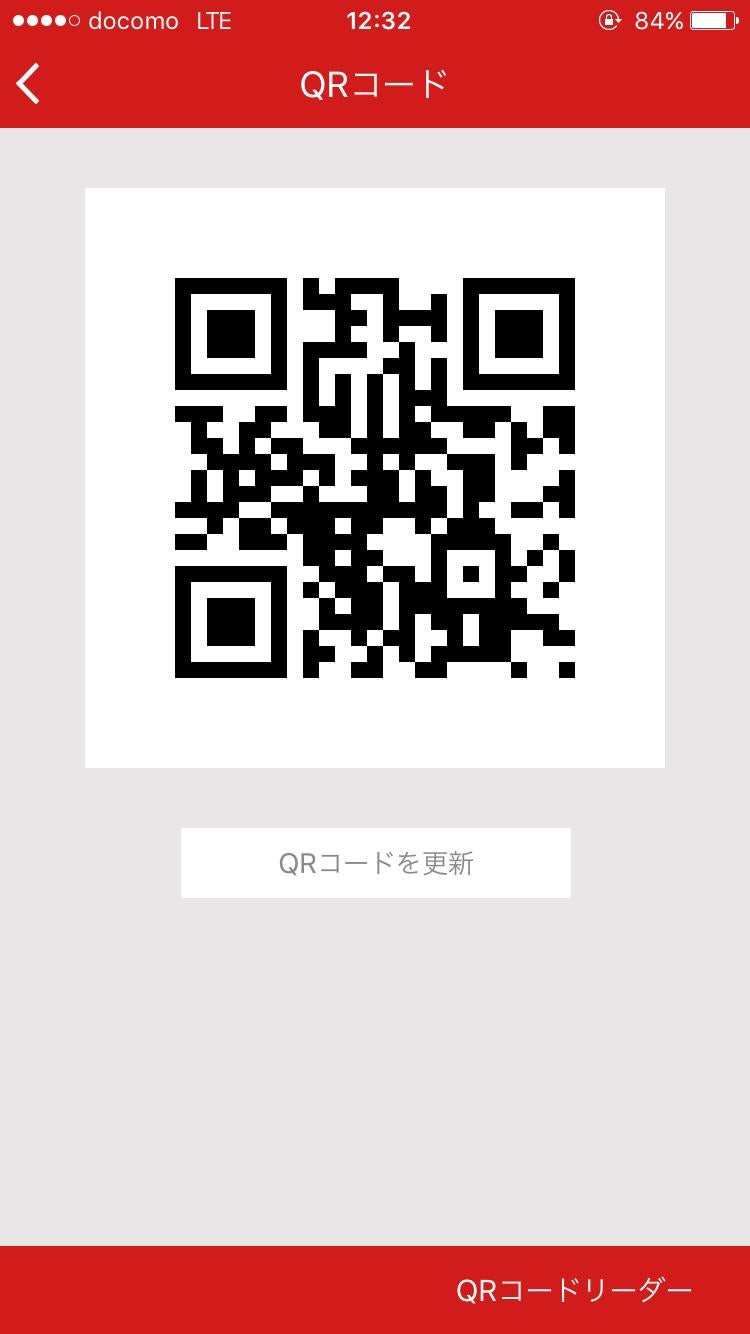Image resolution: width=750 pixels, height=1334 pixels.
Task: Open the QRコードリーダー scanner
Action: [573, 1290]
